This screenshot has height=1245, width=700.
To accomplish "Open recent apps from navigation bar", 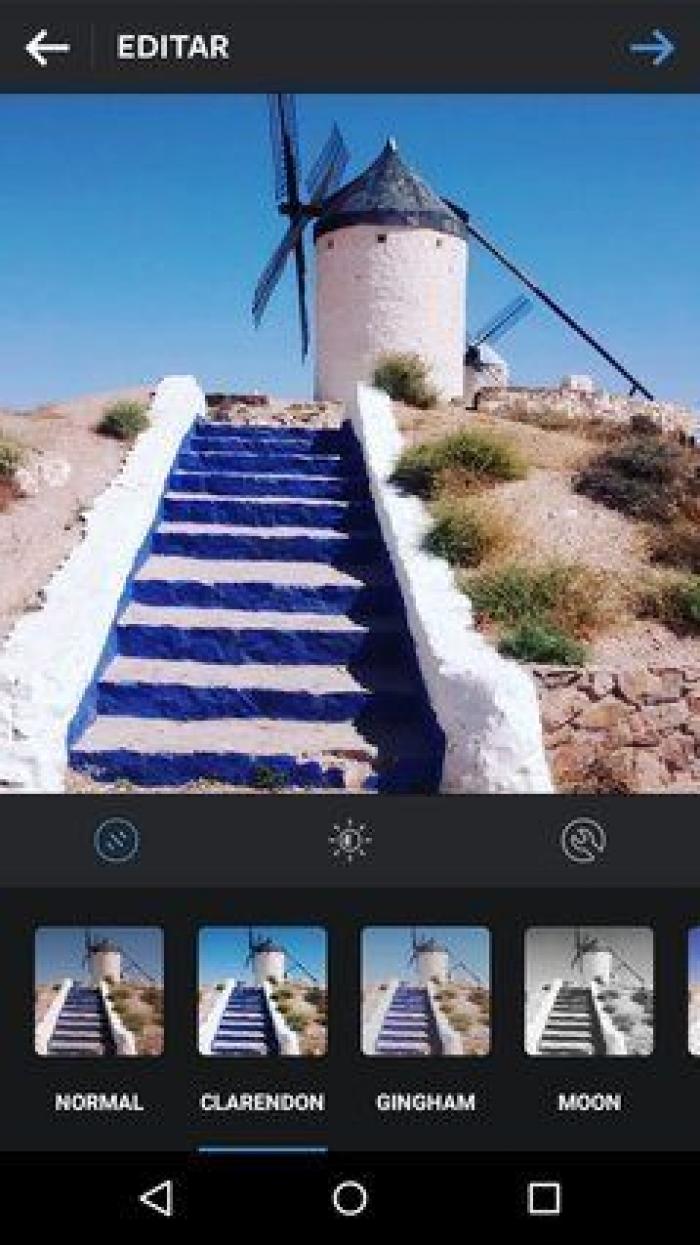I will tap(544, 1197).
